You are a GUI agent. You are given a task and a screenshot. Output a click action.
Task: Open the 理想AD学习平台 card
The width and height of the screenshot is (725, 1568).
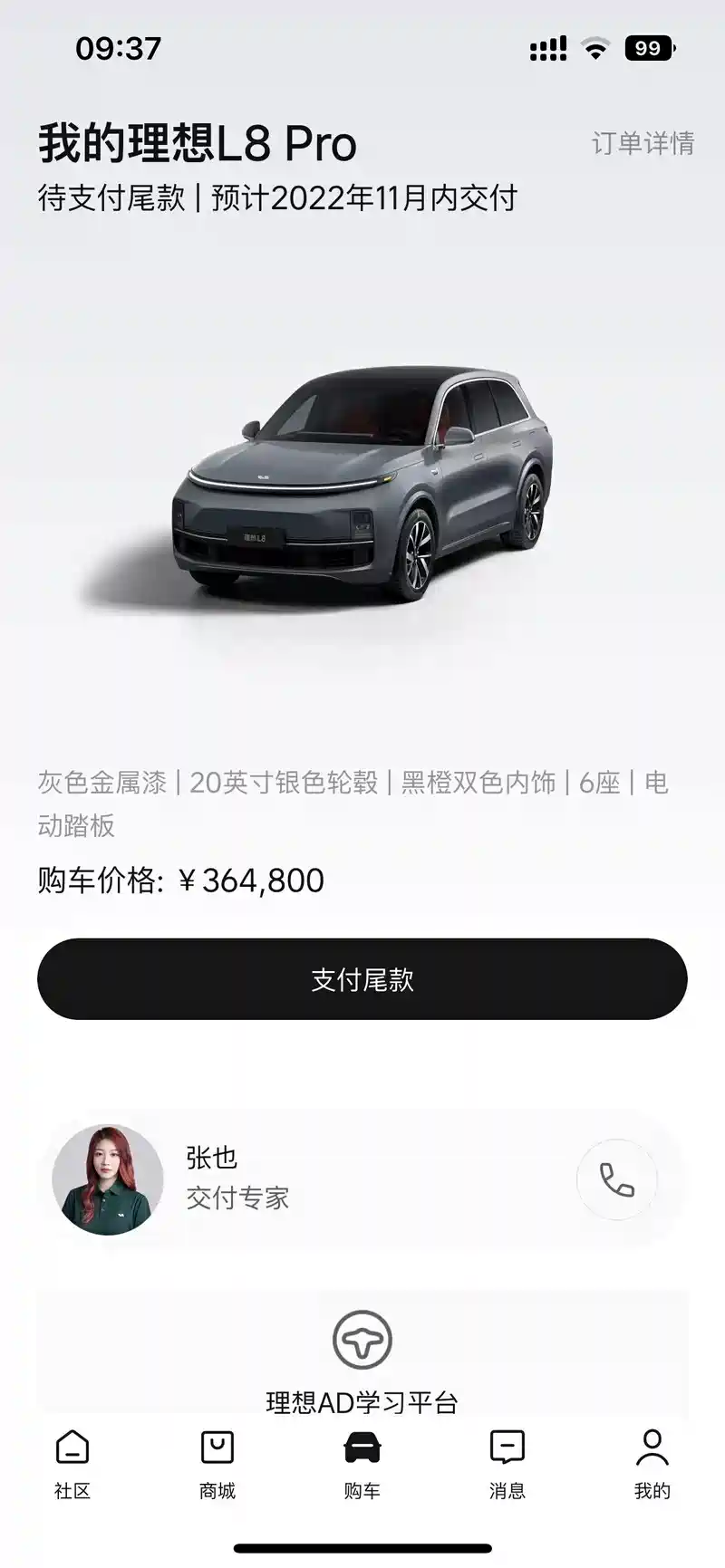click(362, 1359)
